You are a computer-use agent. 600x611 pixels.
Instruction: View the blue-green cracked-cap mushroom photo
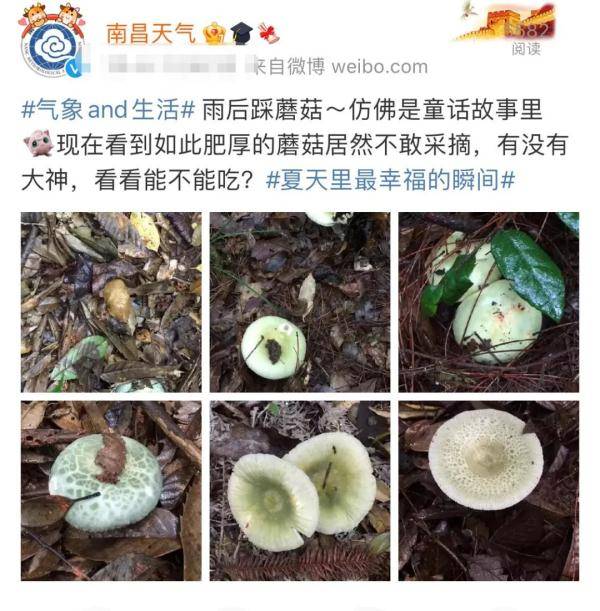111,490
